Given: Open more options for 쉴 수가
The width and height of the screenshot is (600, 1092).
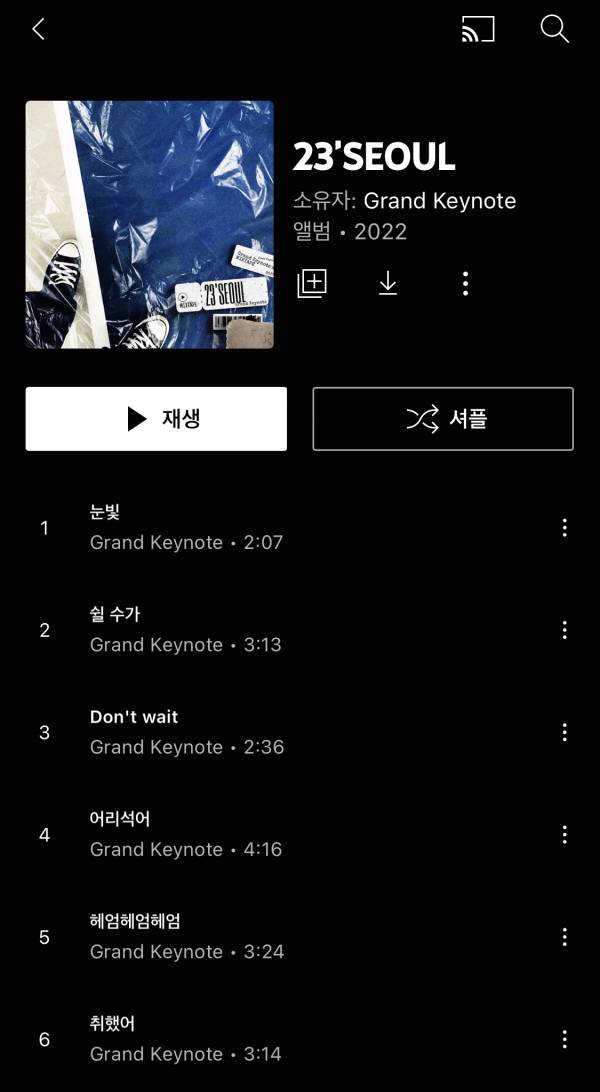Looking at the screenshot, I should (564, 629).
